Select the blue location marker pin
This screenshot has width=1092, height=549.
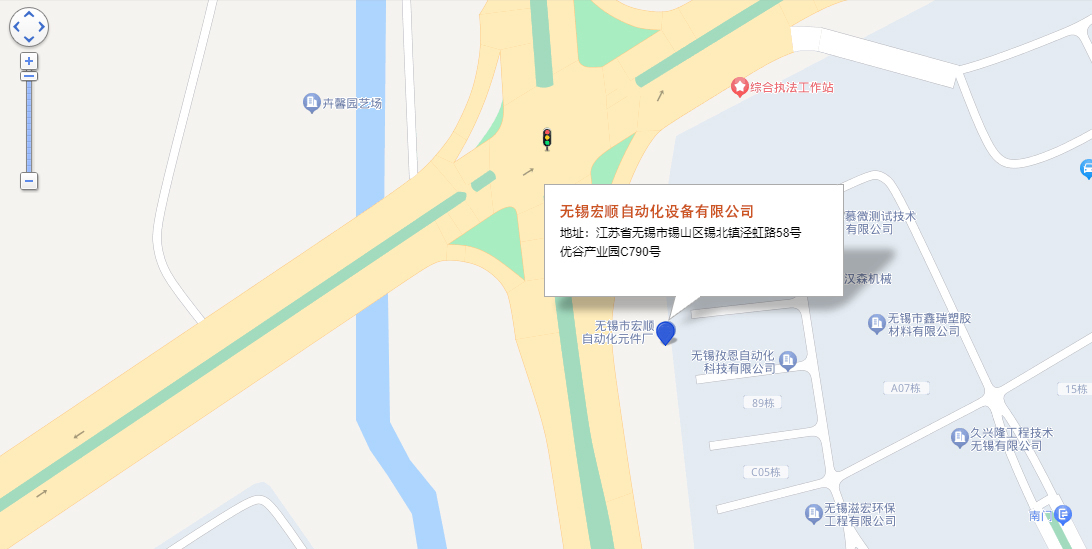(x=666, y=332)
